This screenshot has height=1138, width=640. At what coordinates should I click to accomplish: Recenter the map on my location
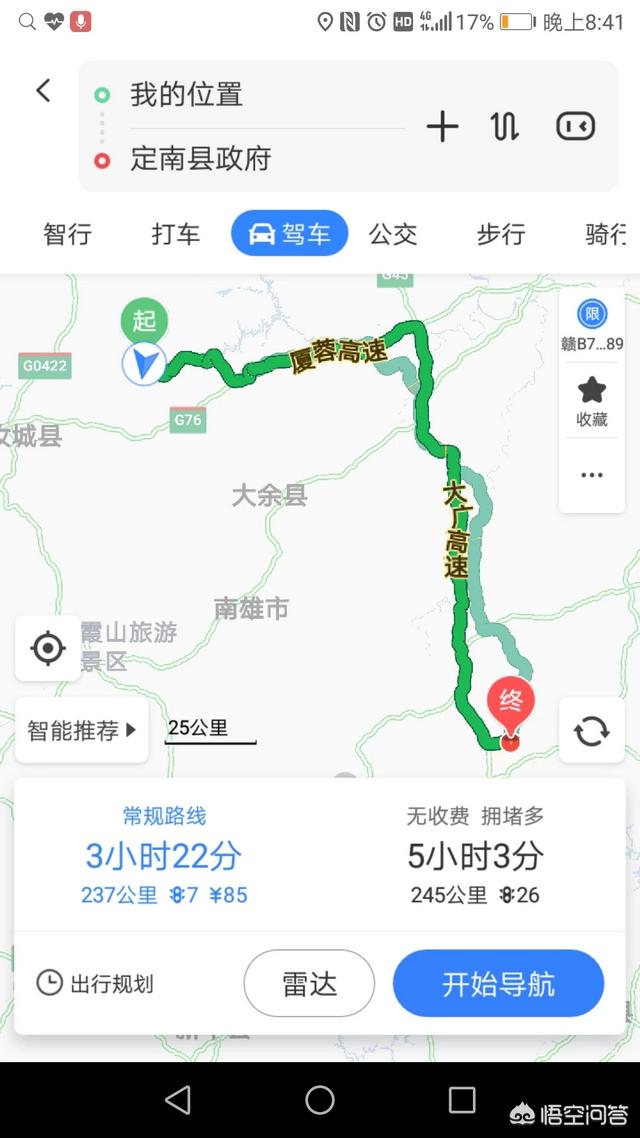tap(48, 649)
